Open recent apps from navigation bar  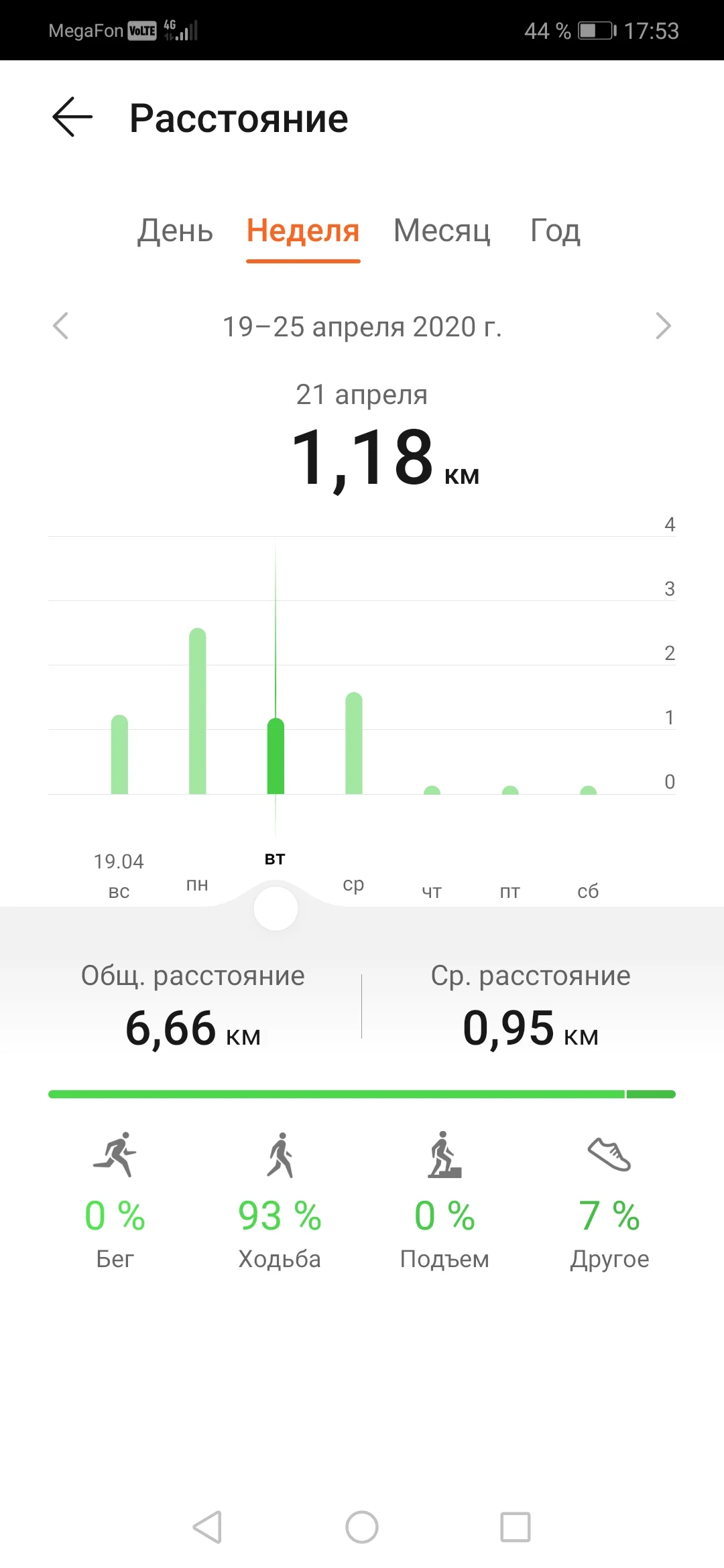pyautogui.click(x=516, y=1527)
